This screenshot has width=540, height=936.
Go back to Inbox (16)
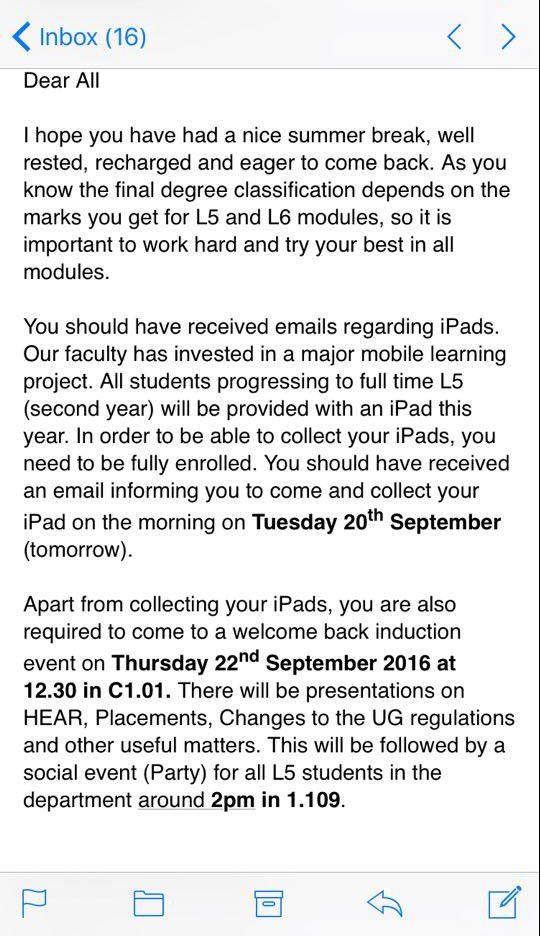click(x=79, y=36)
